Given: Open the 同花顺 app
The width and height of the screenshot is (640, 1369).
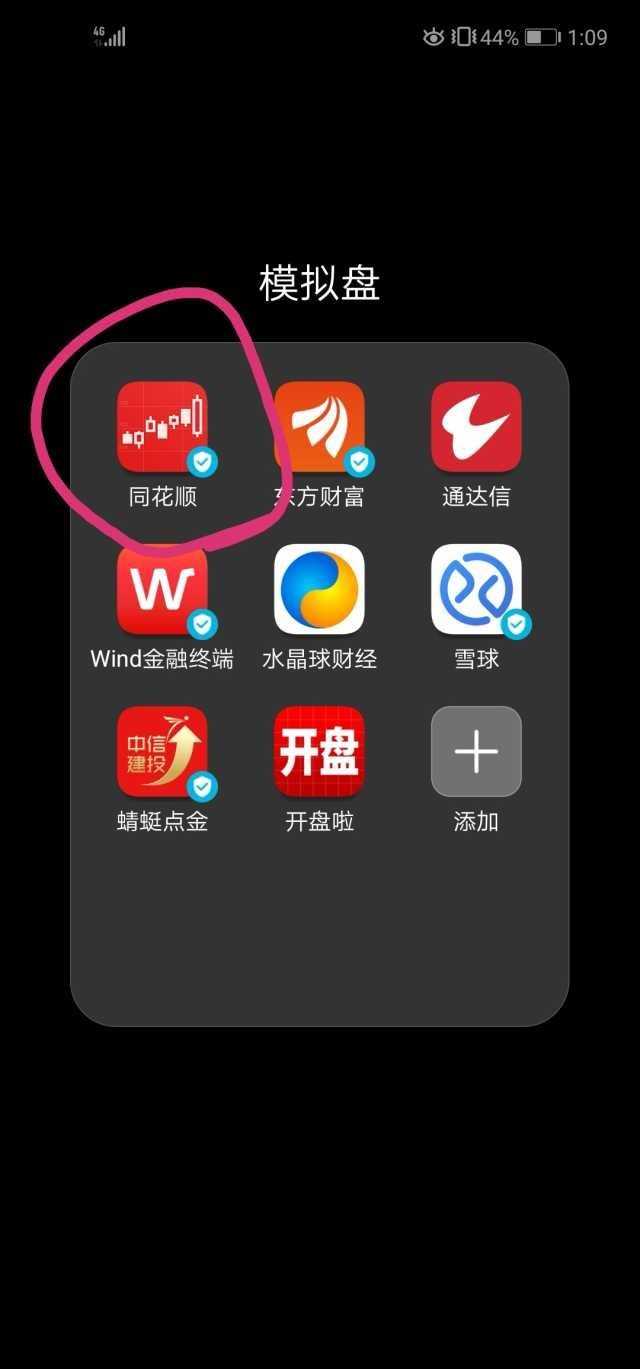Looking at the screenshot, I should click(x=162, y=427).
